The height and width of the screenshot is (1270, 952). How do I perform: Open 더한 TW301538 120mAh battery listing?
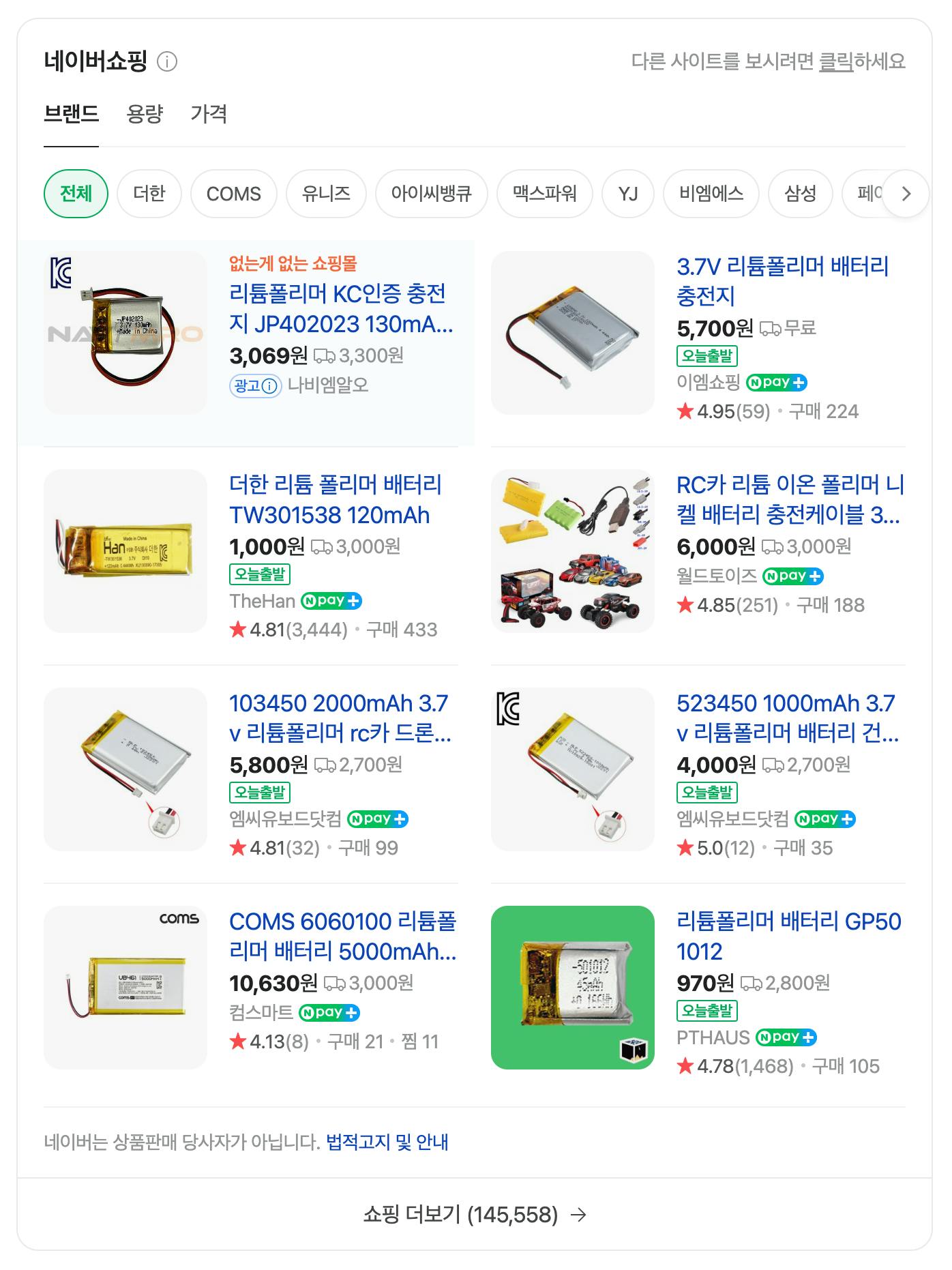tap(335, 499)
